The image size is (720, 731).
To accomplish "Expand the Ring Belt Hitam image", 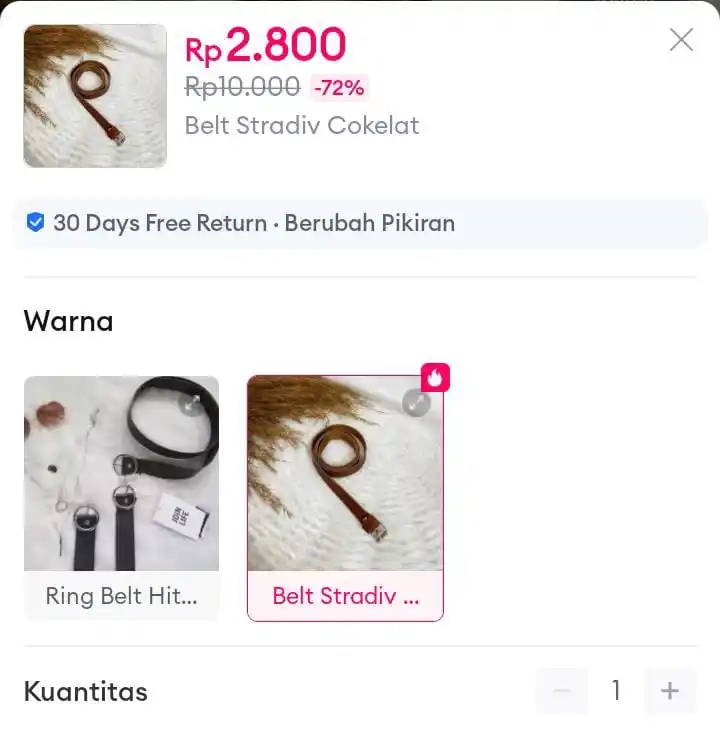I will (192, 402).
